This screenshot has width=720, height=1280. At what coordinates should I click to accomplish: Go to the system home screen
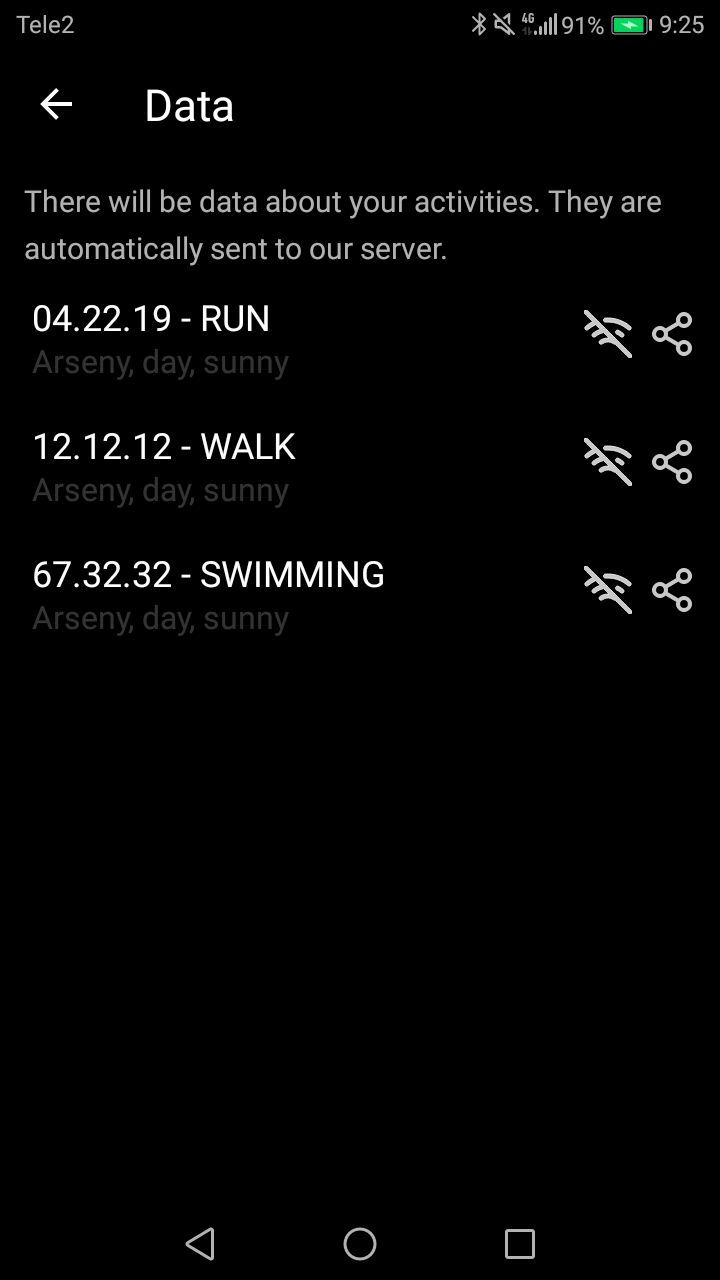tap(360, 1244)
